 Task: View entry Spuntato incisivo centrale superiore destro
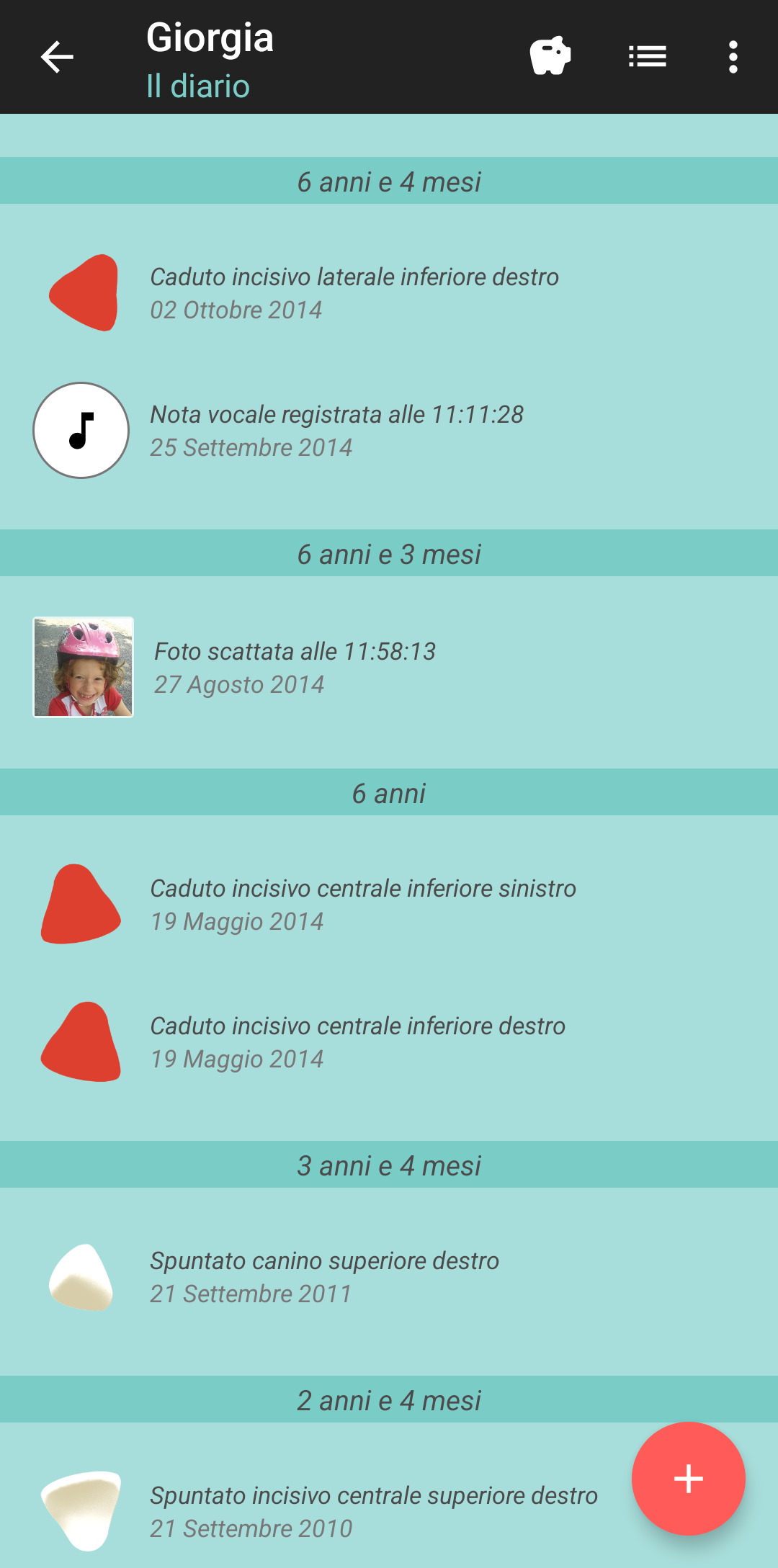pos(373,1511)
